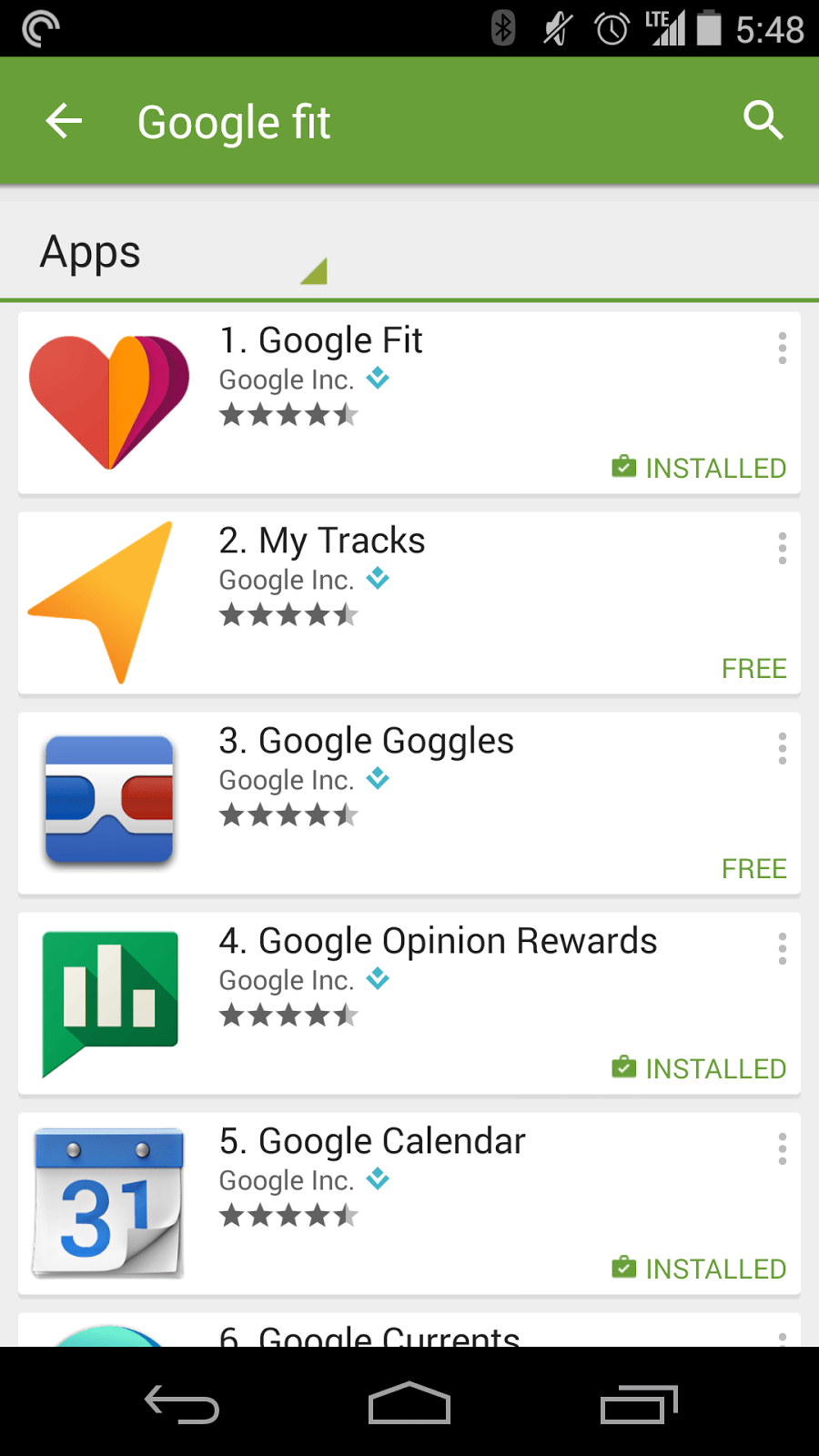
Task: View the My Tracks app card
Action: point(409,603)
